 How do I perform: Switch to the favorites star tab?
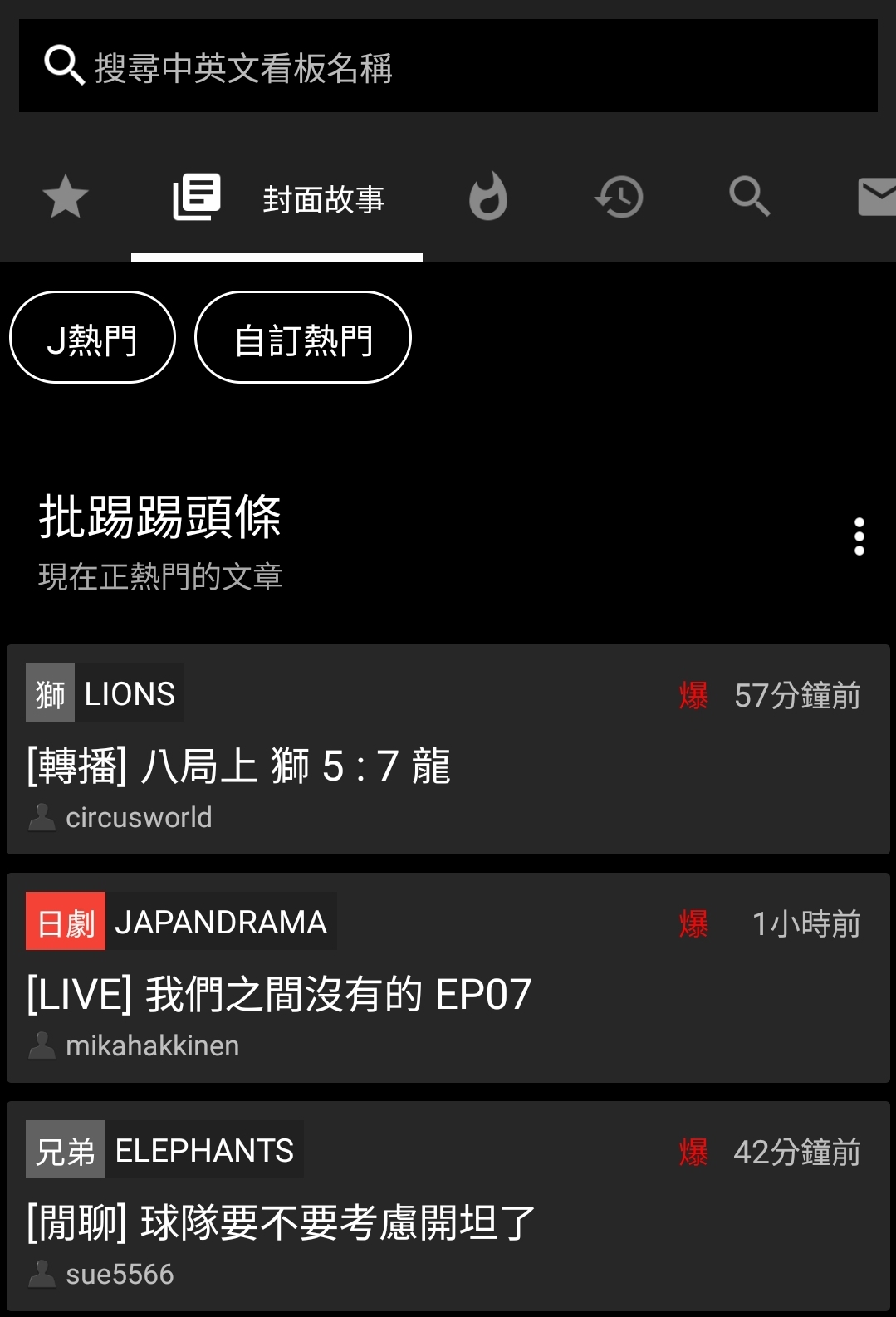pos(66,198)
